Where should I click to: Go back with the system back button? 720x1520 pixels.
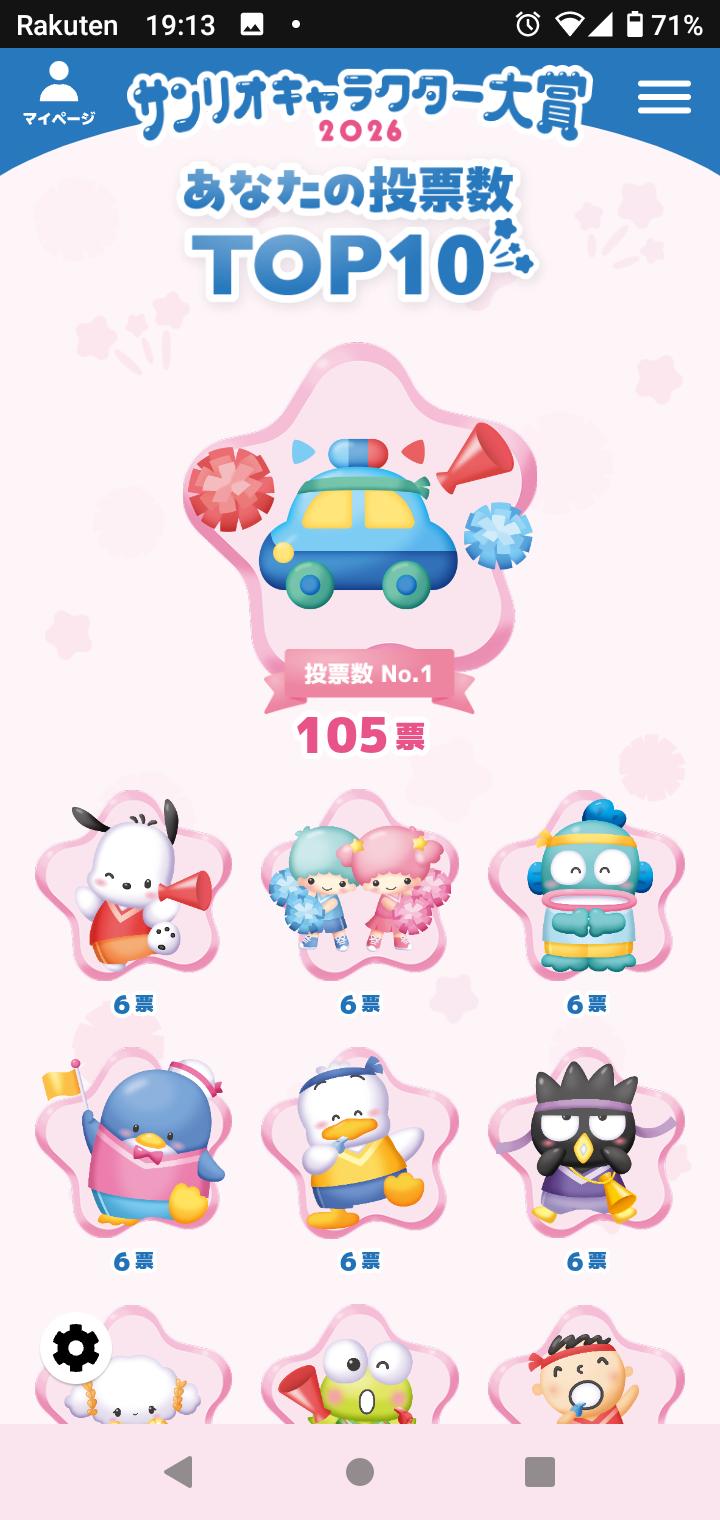tap(178, 1472)
